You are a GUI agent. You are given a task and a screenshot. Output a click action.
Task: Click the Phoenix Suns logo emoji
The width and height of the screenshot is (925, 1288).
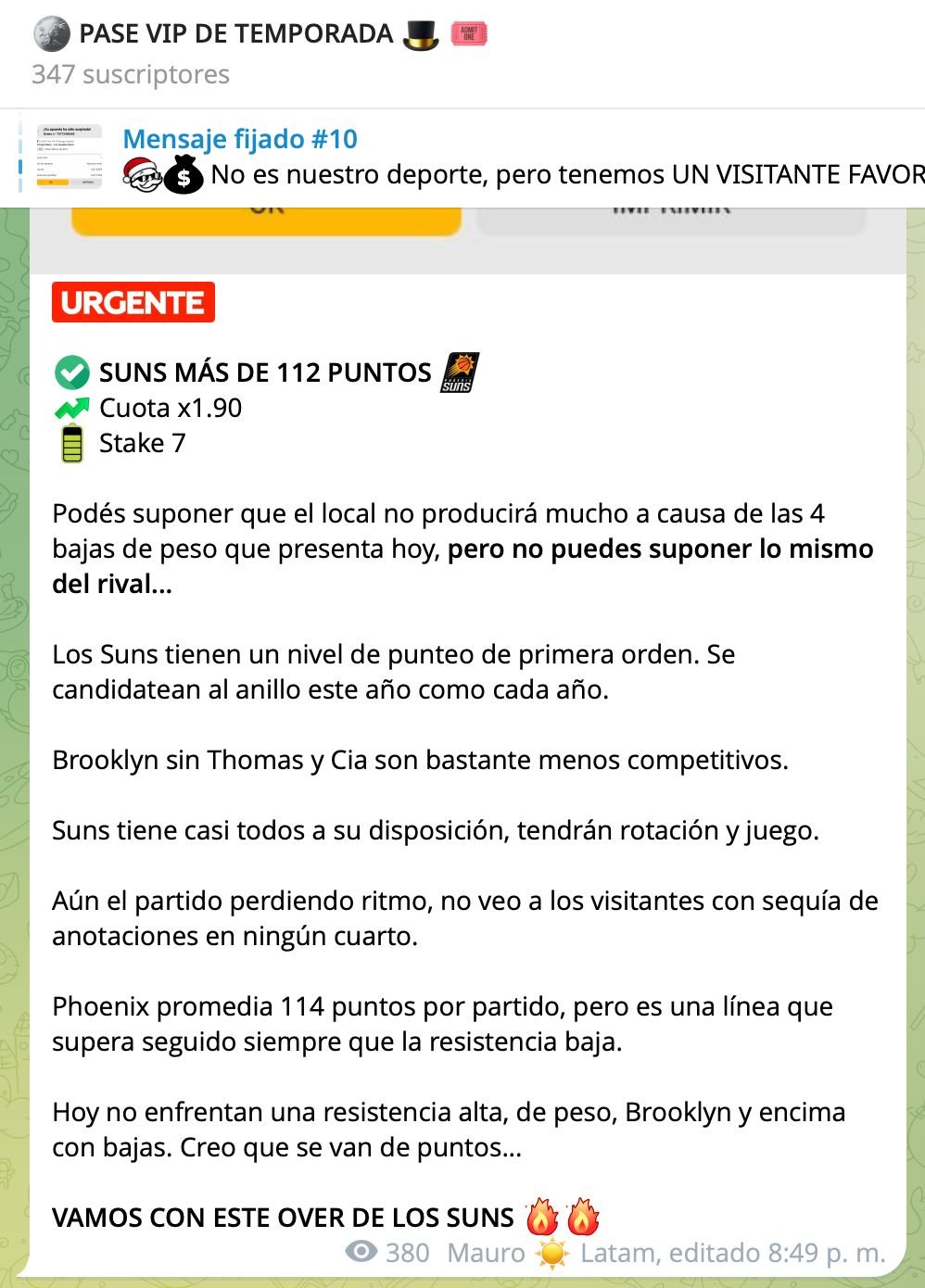462,372
